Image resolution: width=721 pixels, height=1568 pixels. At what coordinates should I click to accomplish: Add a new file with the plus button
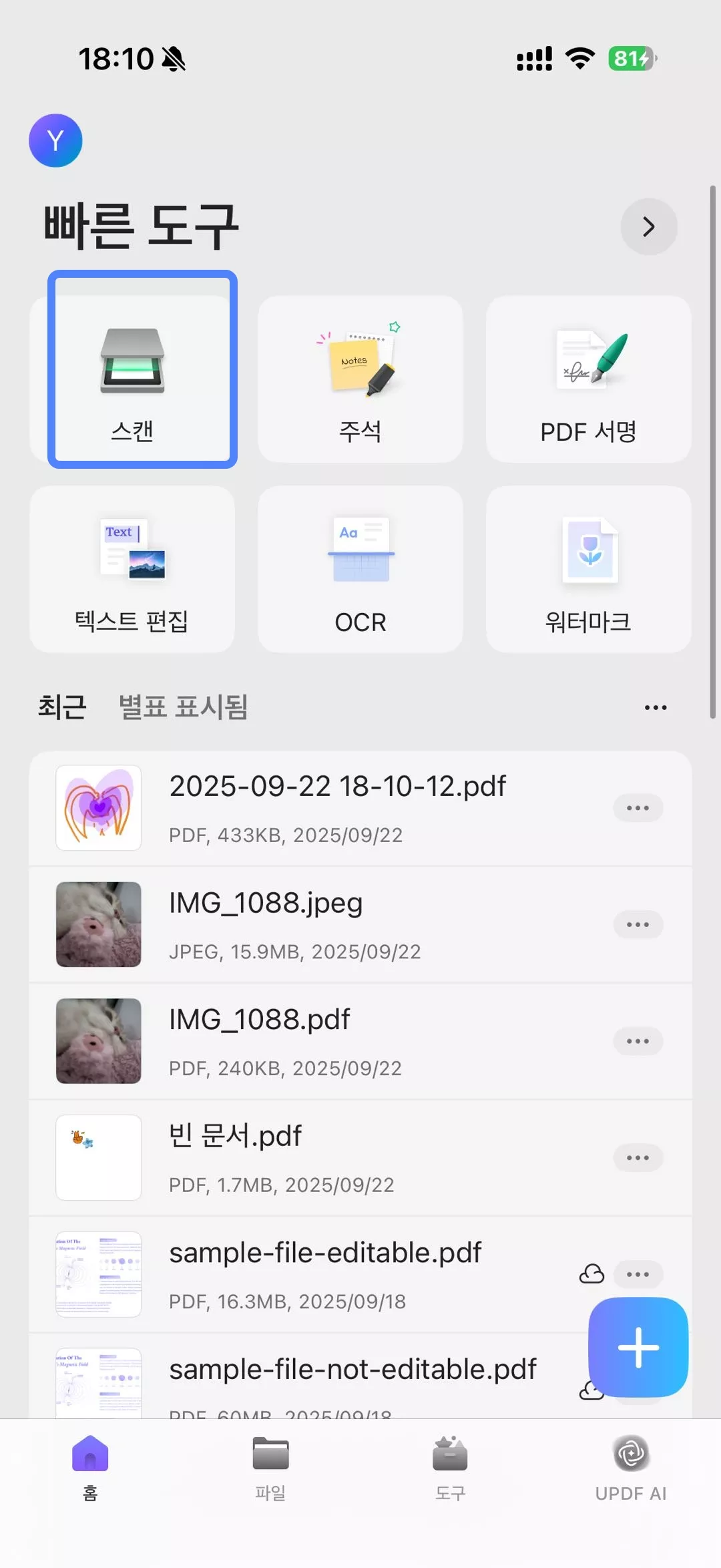638,1347
